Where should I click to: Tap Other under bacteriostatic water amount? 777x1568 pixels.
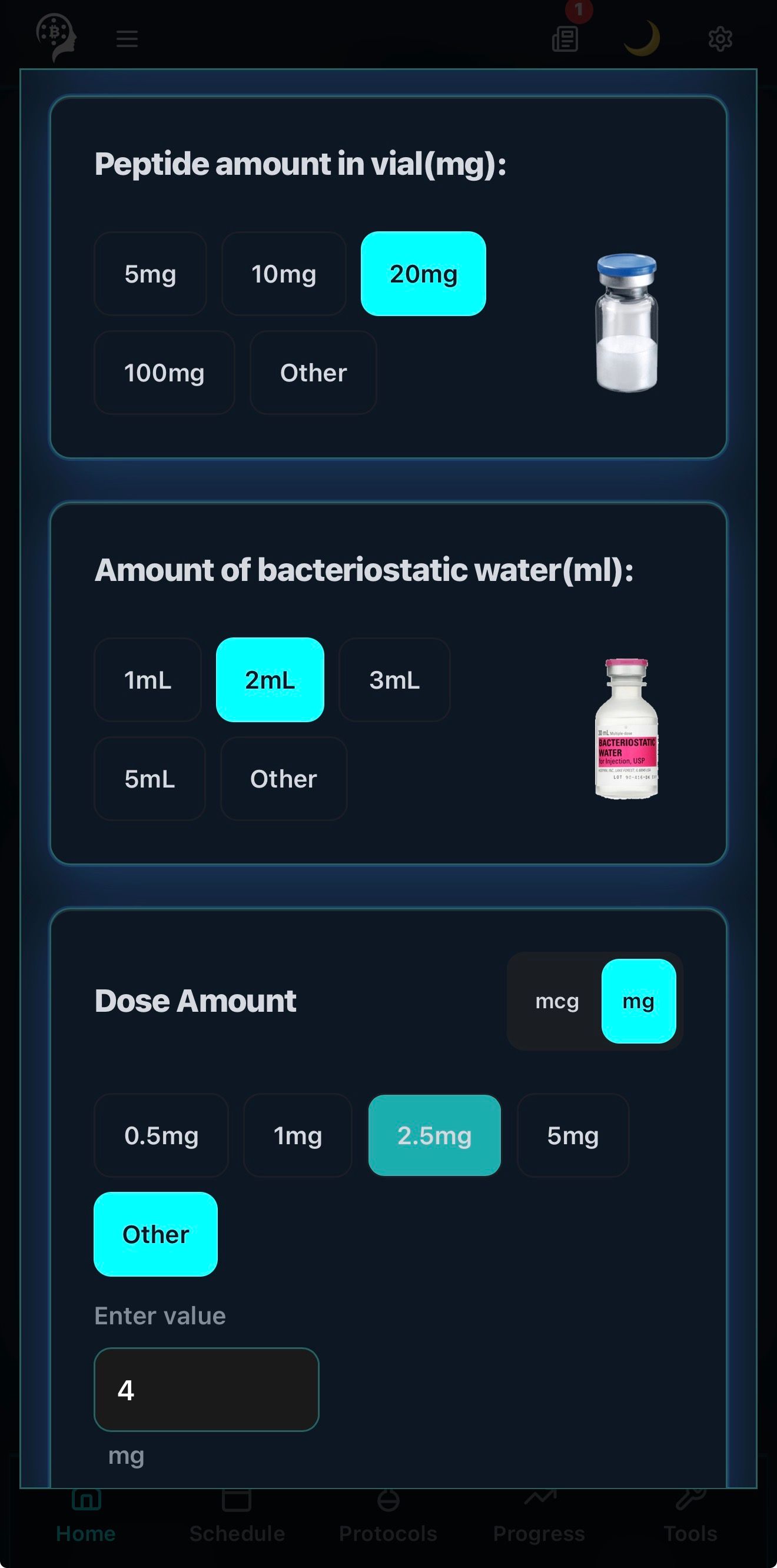click(x=283, y=779)
